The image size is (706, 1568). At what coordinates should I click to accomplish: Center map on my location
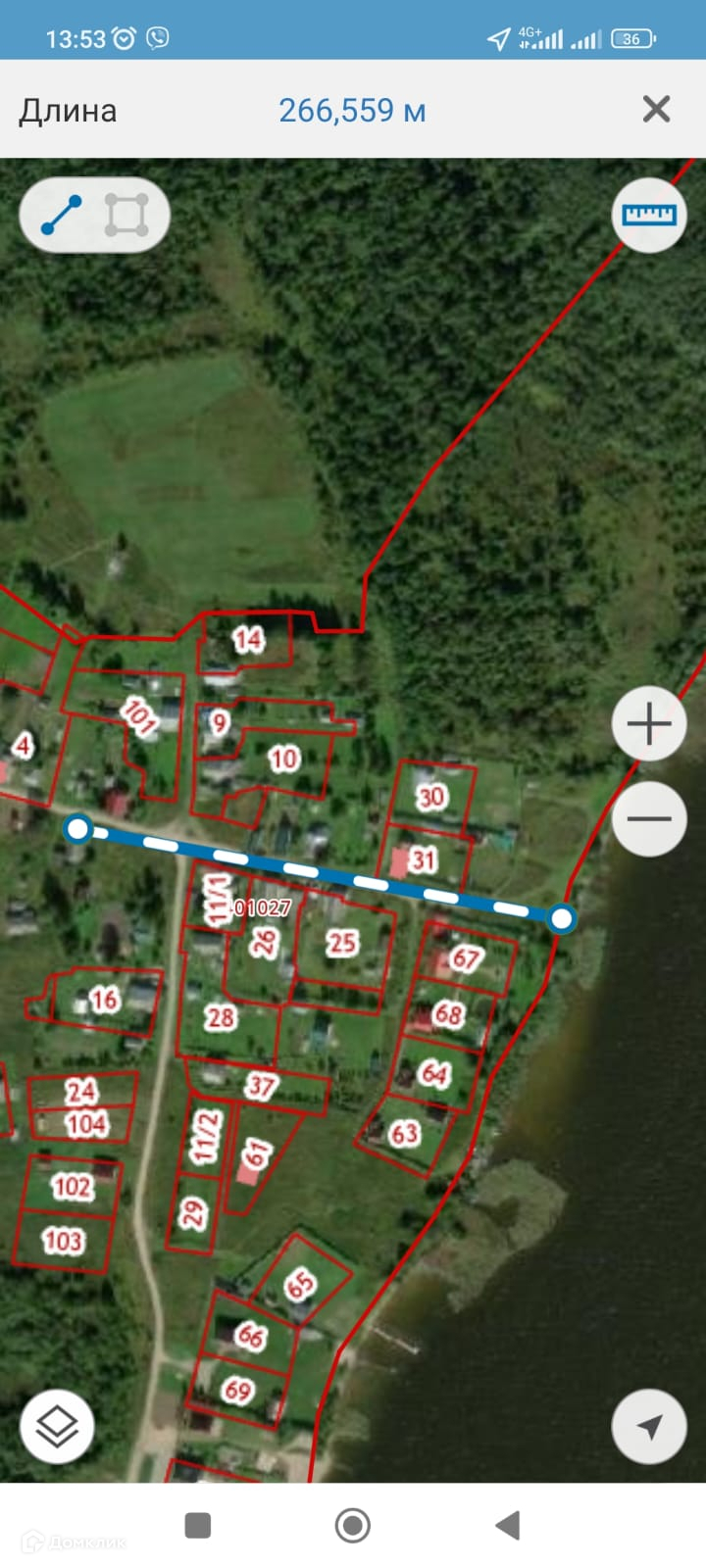(648, 1426)
